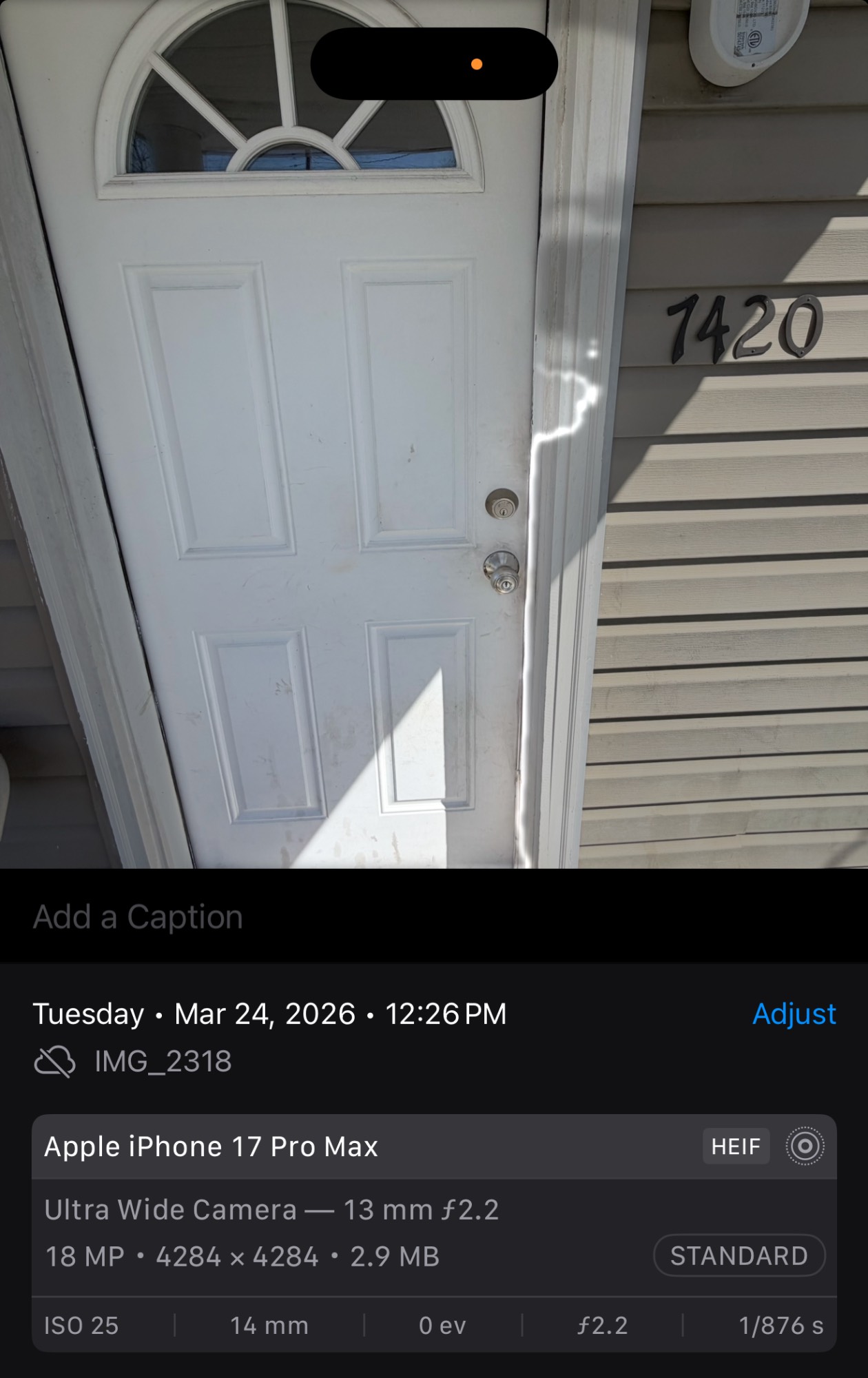Tap Adjust to change date and time
868x1378 pixels.
[794, 1014]
